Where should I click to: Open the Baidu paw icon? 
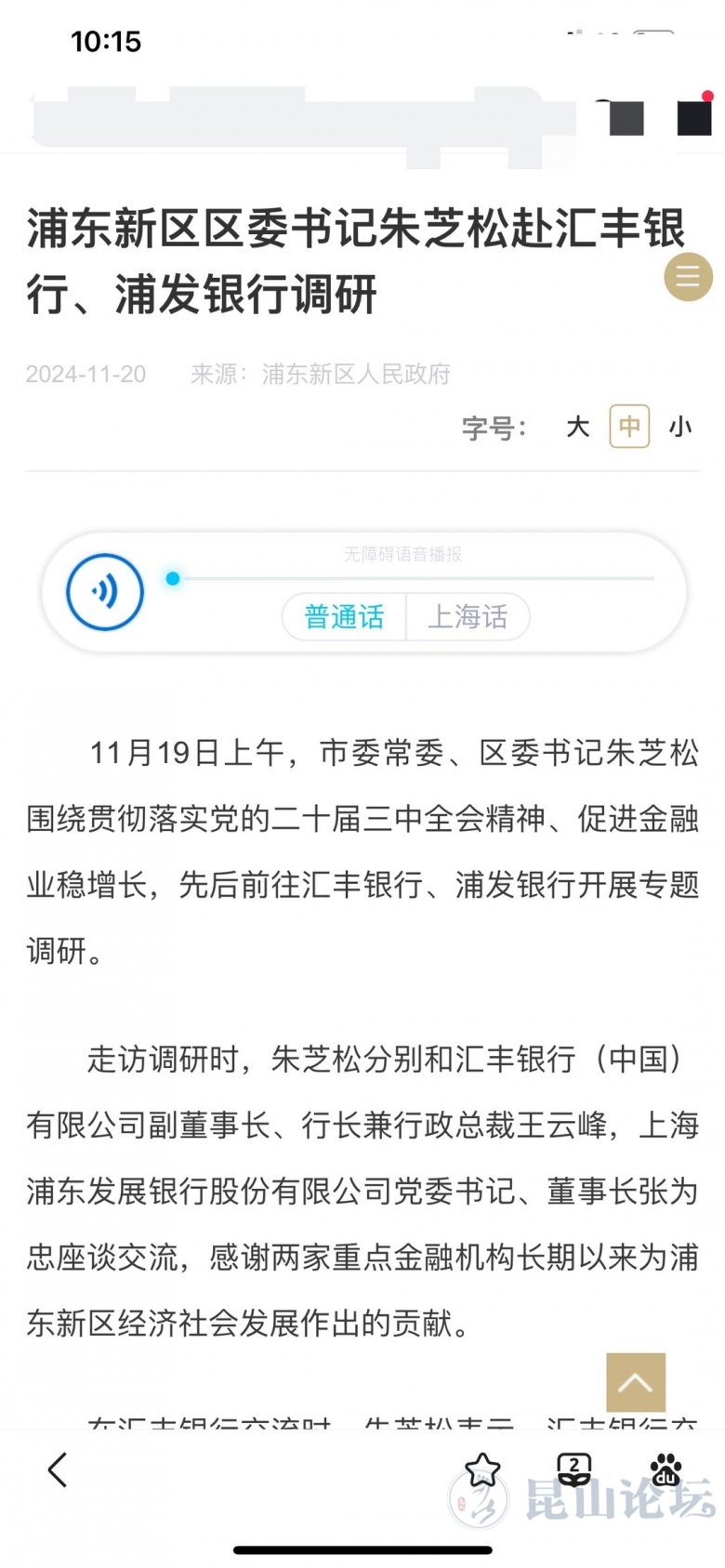tap(666, 1469)
